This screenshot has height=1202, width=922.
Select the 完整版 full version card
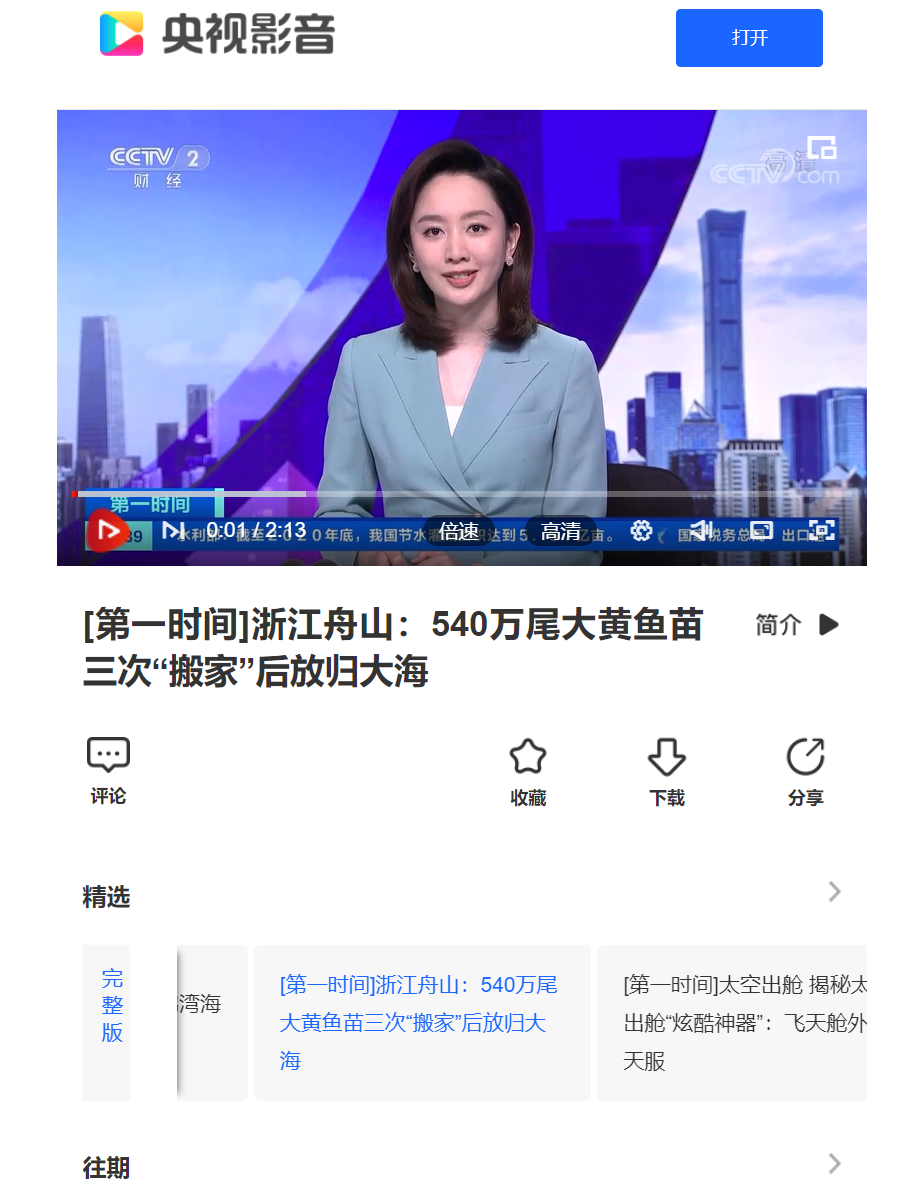tap(111, 1005)
